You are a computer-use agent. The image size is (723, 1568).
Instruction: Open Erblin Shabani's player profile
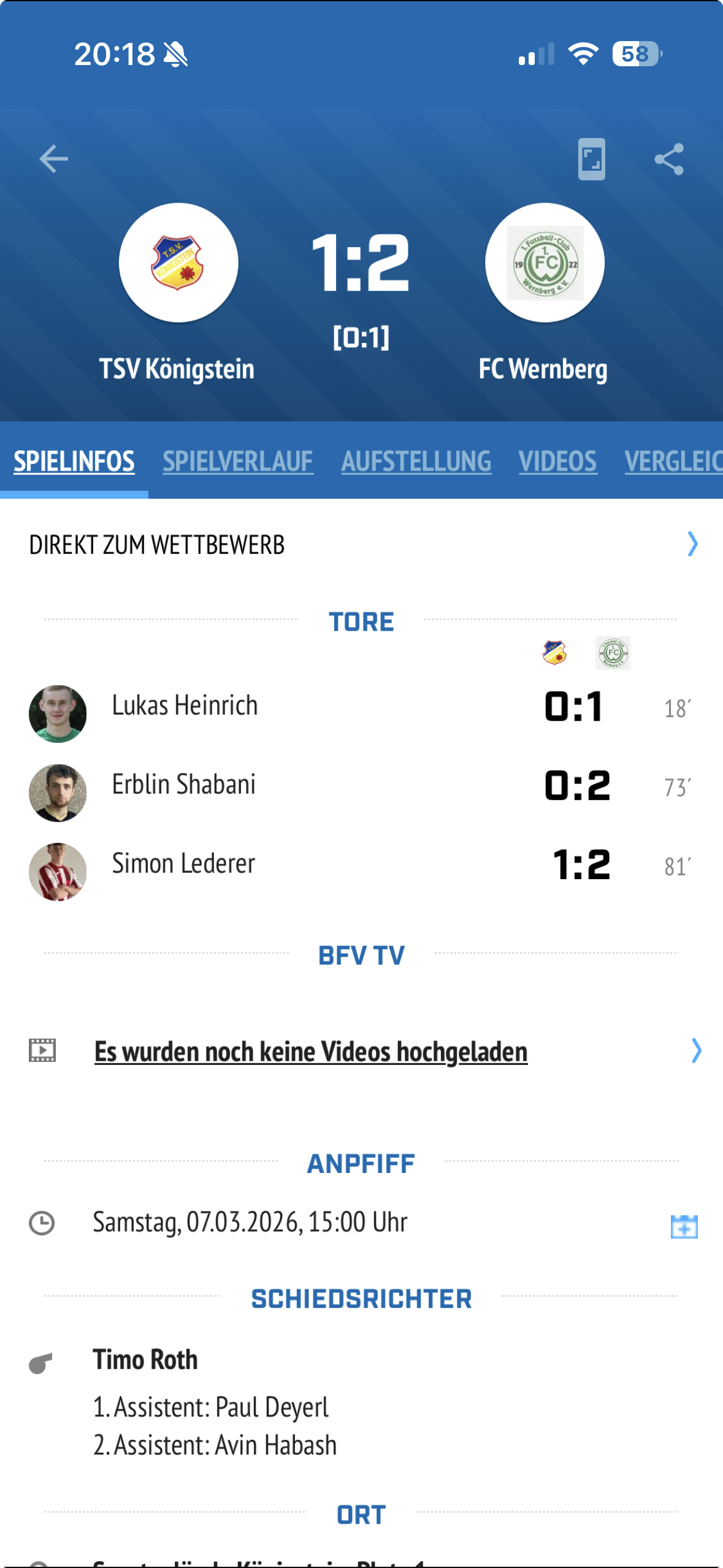[183, 785]
